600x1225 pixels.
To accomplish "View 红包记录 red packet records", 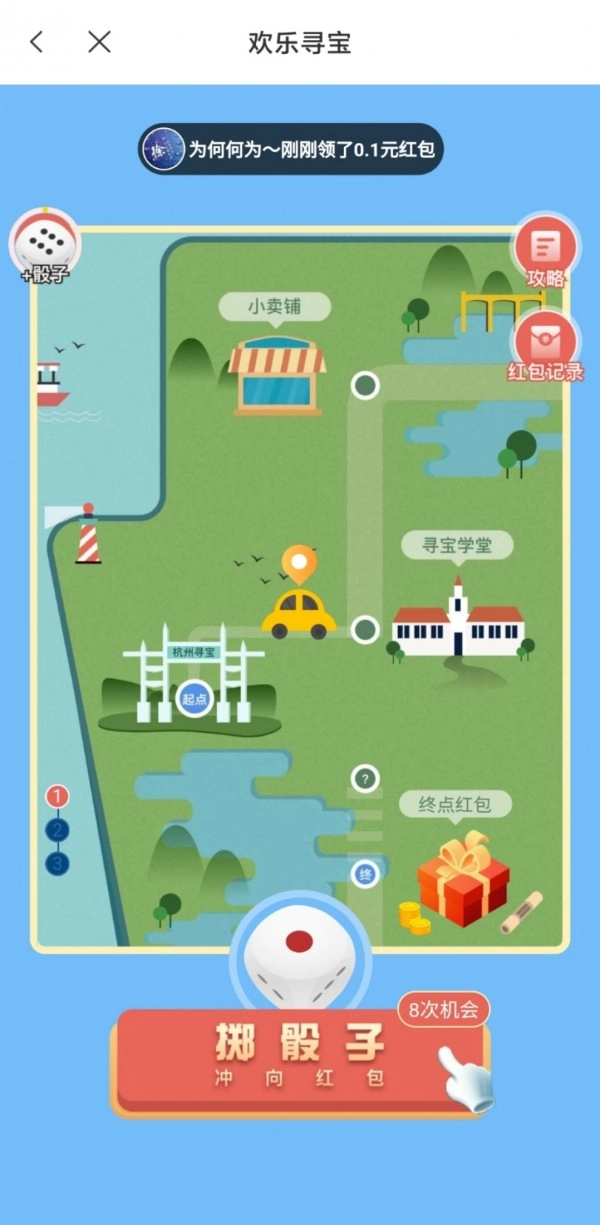I will pos(545,345).
